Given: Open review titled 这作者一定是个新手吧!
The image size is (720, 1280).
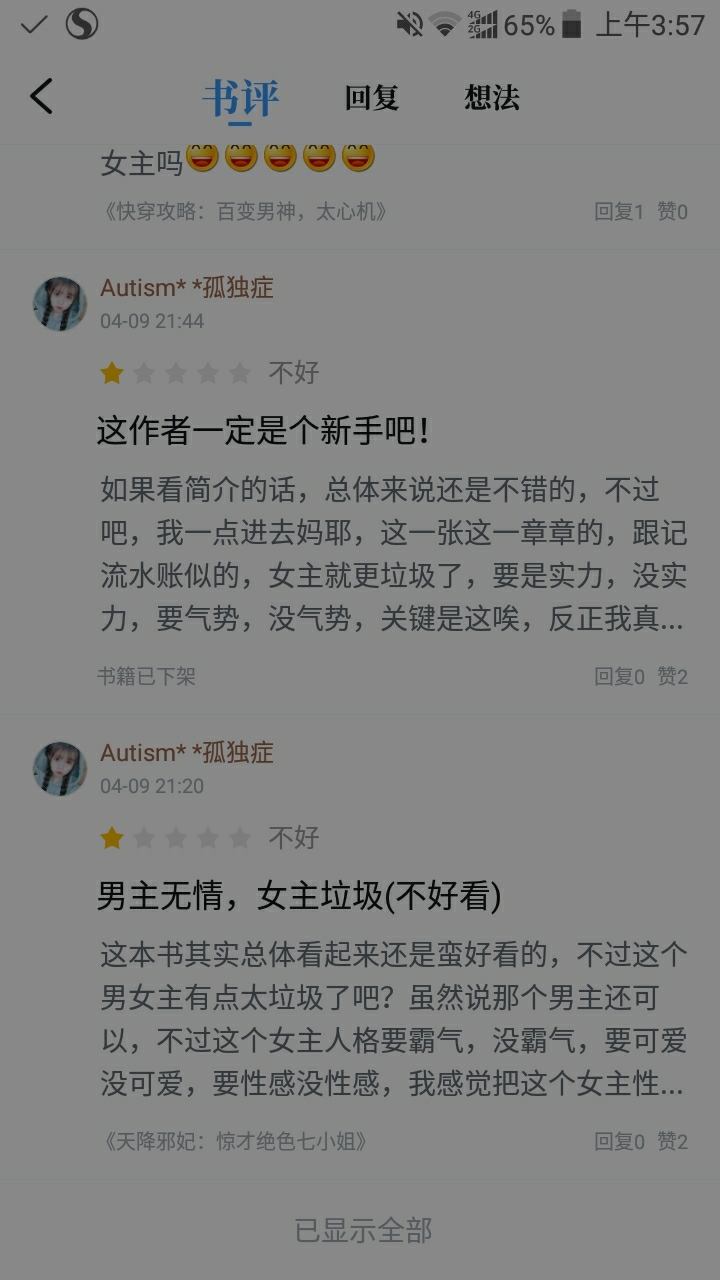Looking at the screenshot, I should point(263,432).
